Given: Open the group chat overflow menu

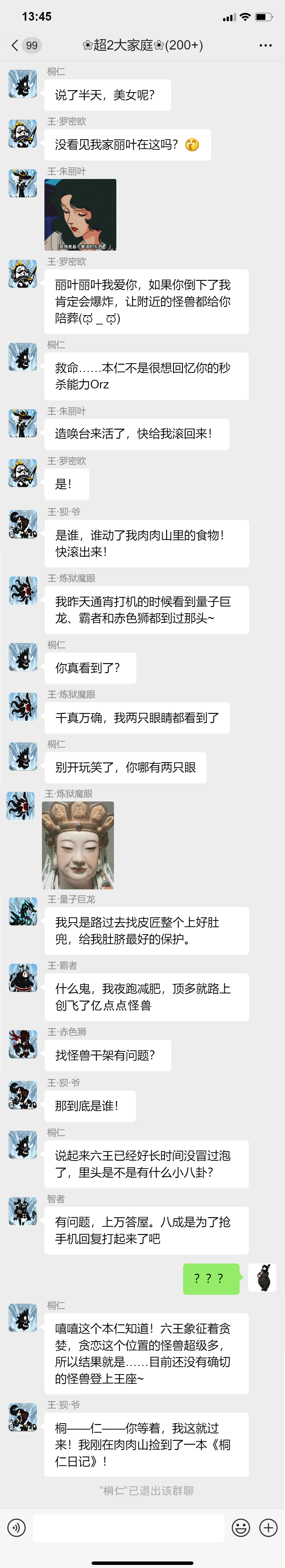Looking at the screenshot, I should click(x=265, y=45).
